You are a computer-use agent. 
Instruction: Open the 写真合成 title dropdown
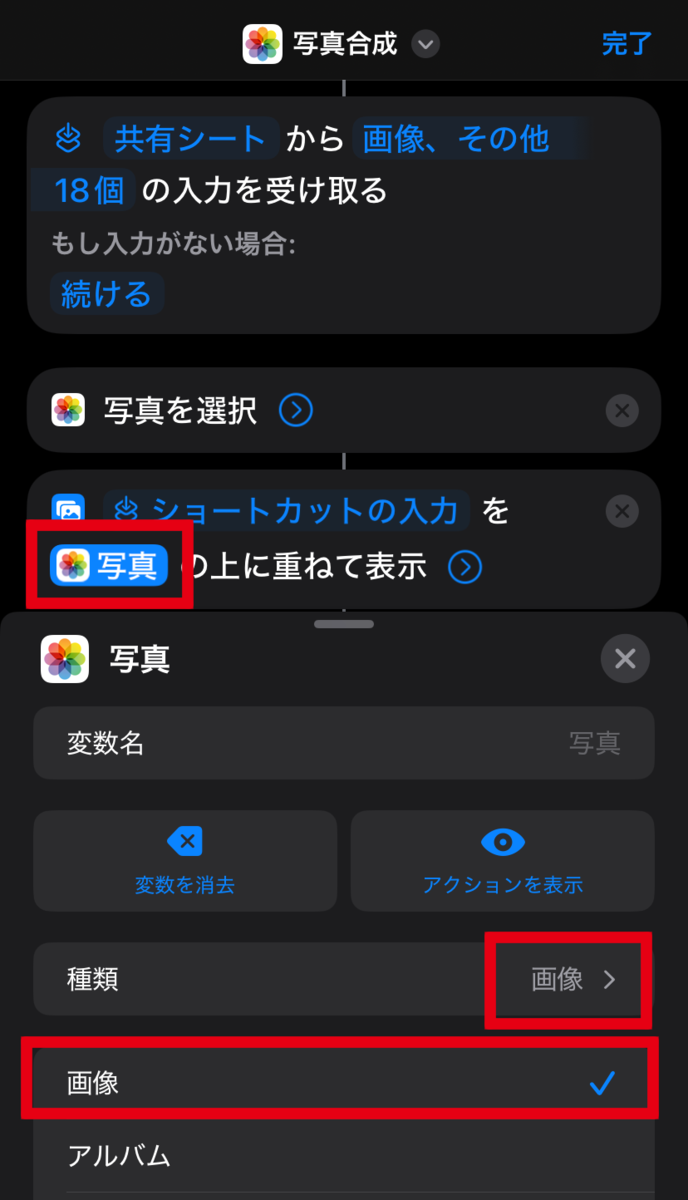coord(426,45)
